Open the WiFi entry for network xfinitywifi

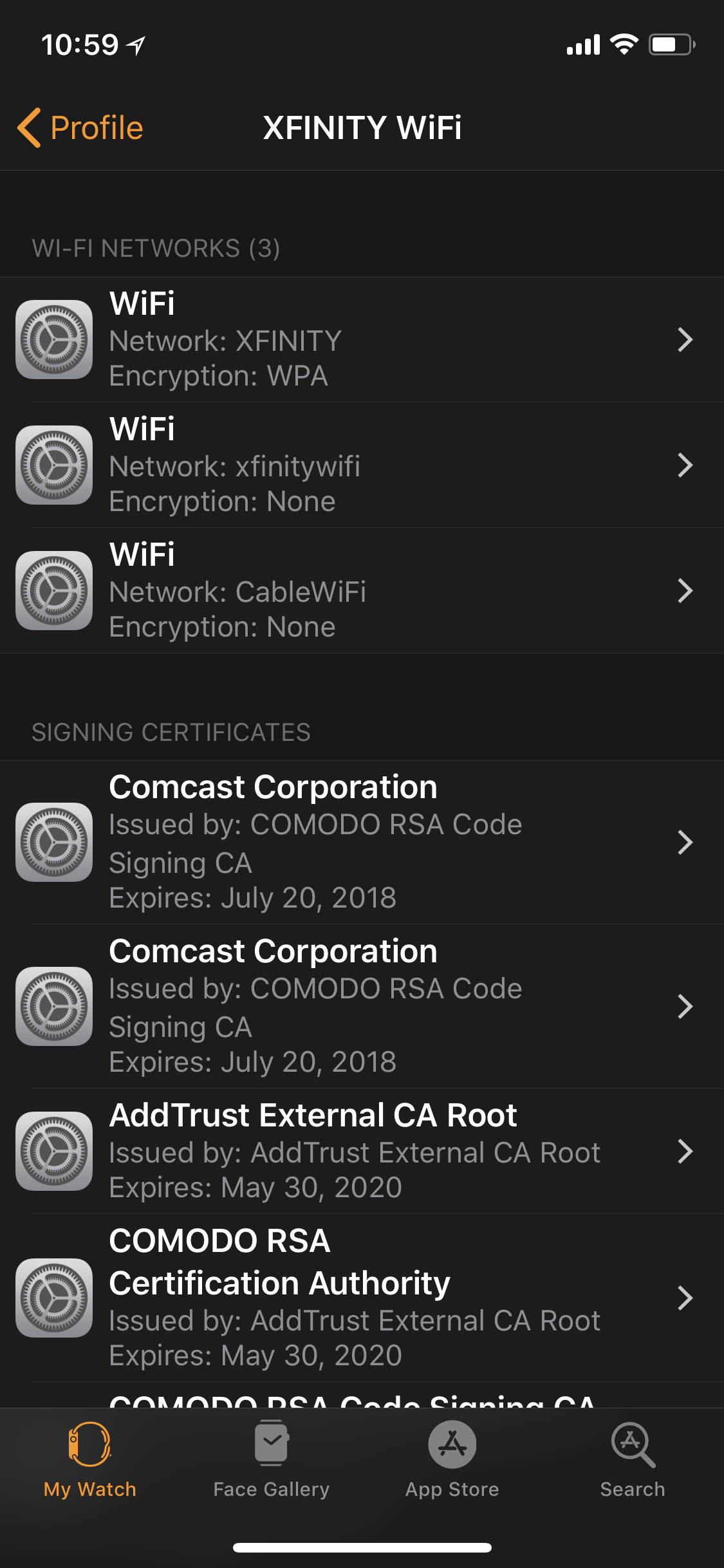click(x=362, y=465)
